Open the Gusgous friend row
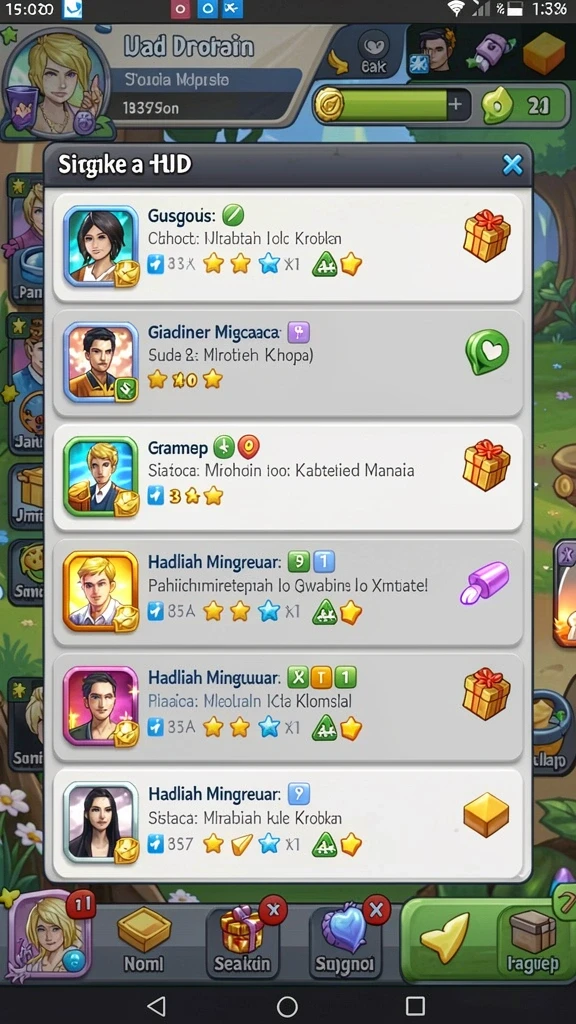576x1024 pixels. point(288,246)
